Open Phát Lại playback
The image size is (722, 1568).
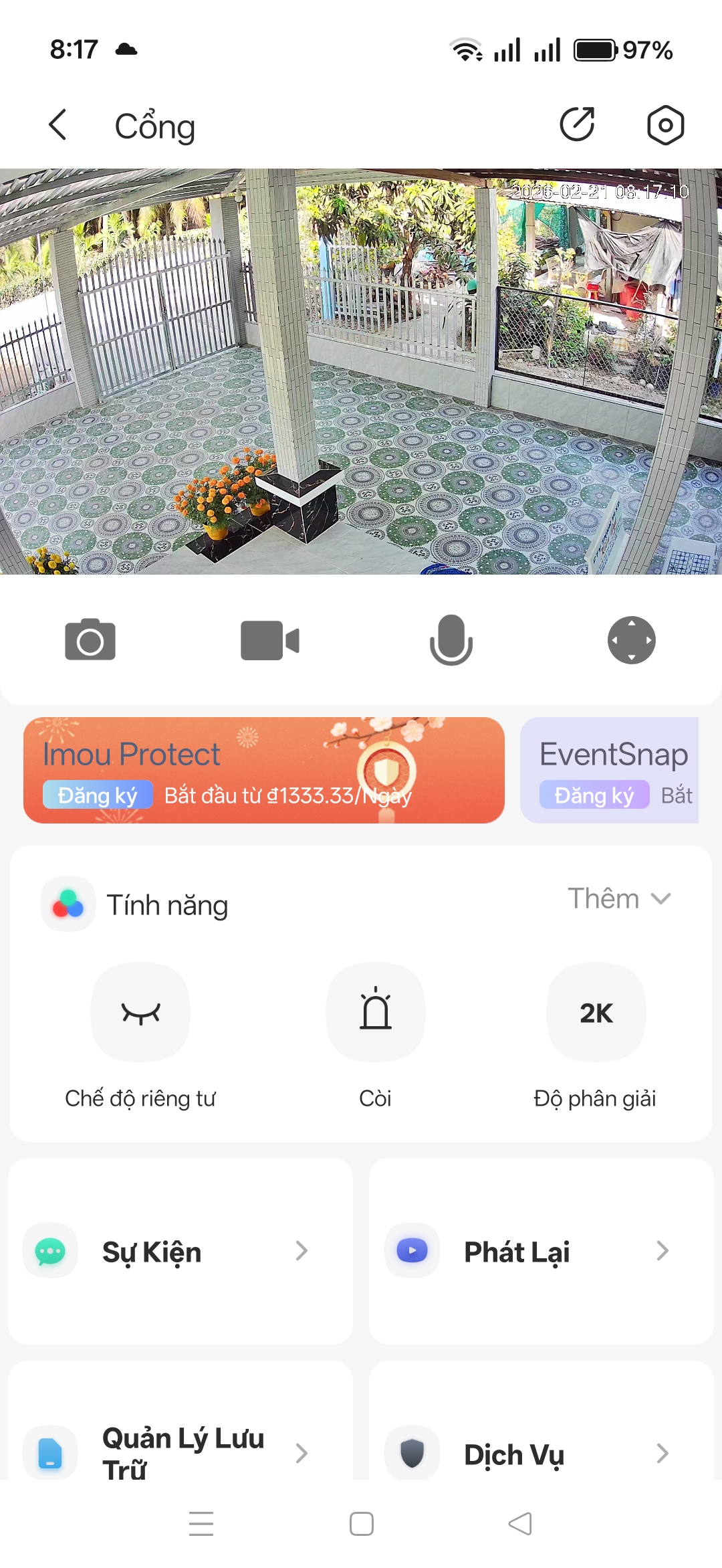click(541, 1251)
